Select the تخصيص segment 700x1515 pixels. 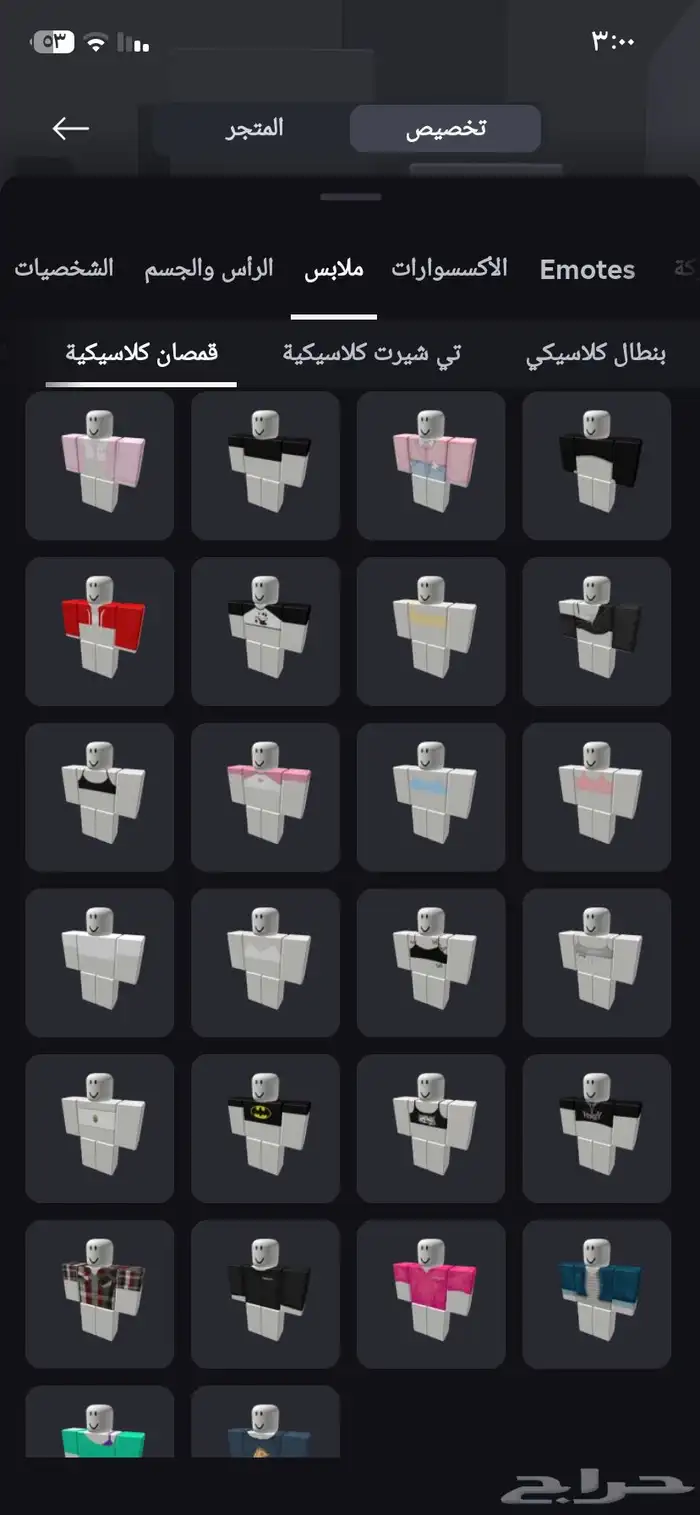446,129
